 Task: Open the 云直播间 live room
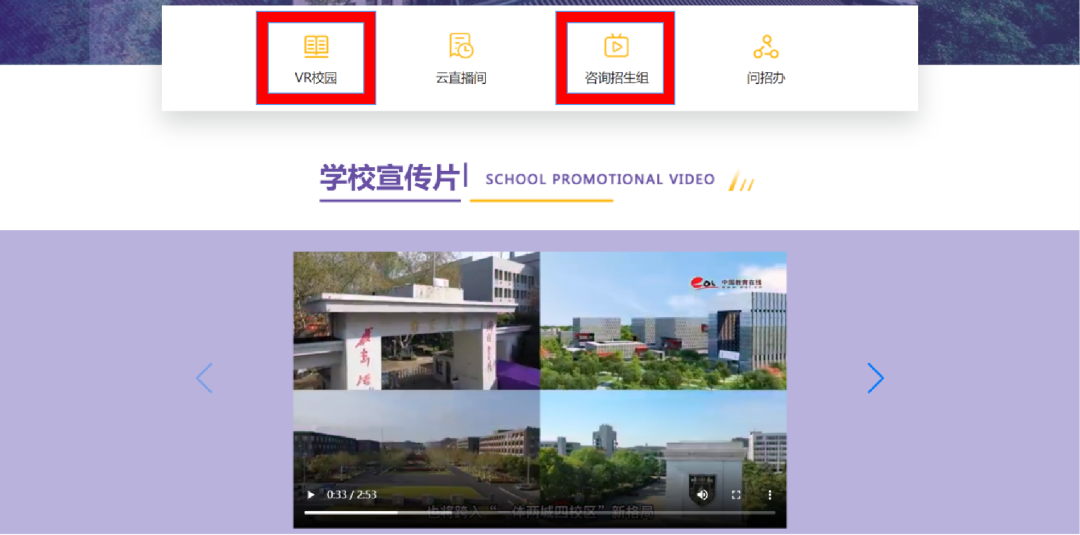pyautogui.click(x=461, y=58)
